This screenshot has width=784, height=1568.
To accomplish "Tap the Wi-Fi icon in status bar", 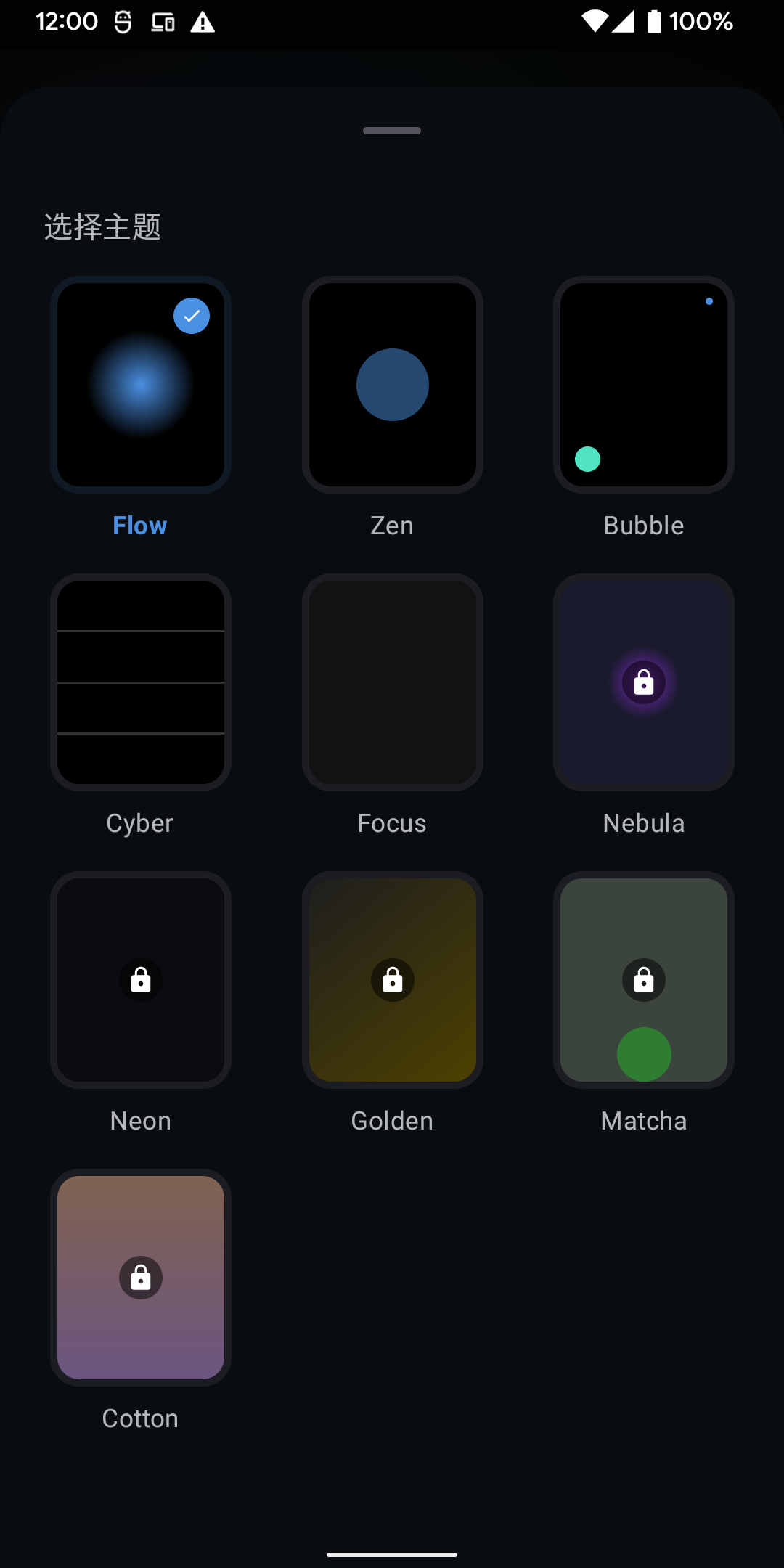I will click(594, 22).
